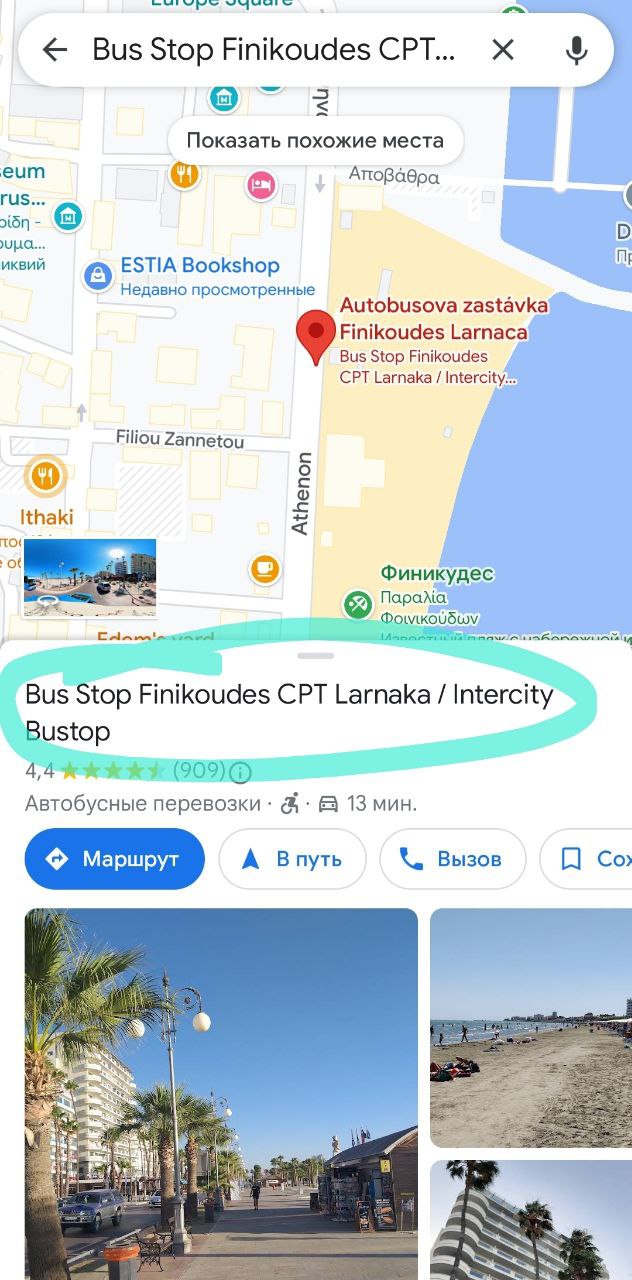The image size is (632, 1280).
Task: Go back using the search bar arrow
Action: click(54, 50)
